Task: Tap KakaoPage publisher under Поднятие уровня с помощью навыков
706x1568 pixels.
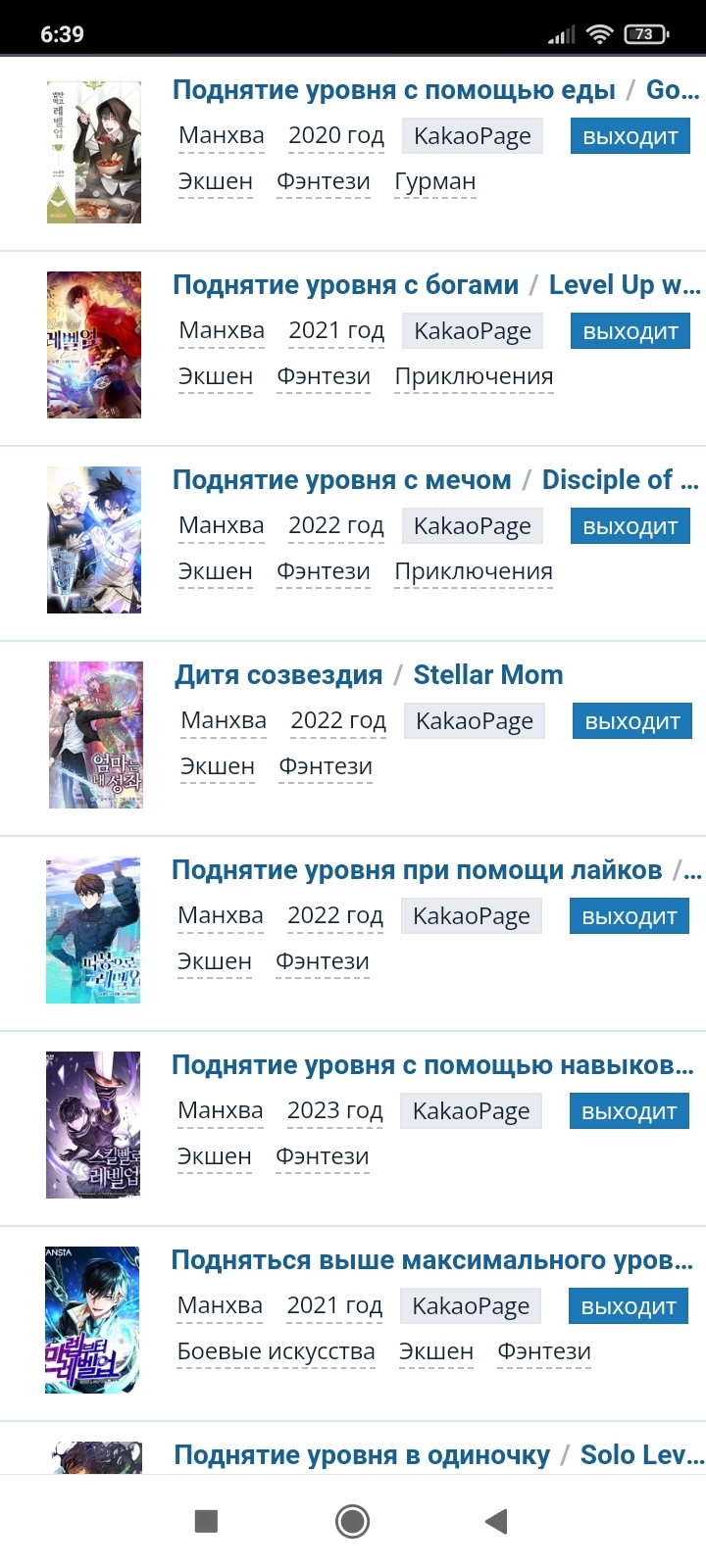Action: click(x=471, y=1111)
